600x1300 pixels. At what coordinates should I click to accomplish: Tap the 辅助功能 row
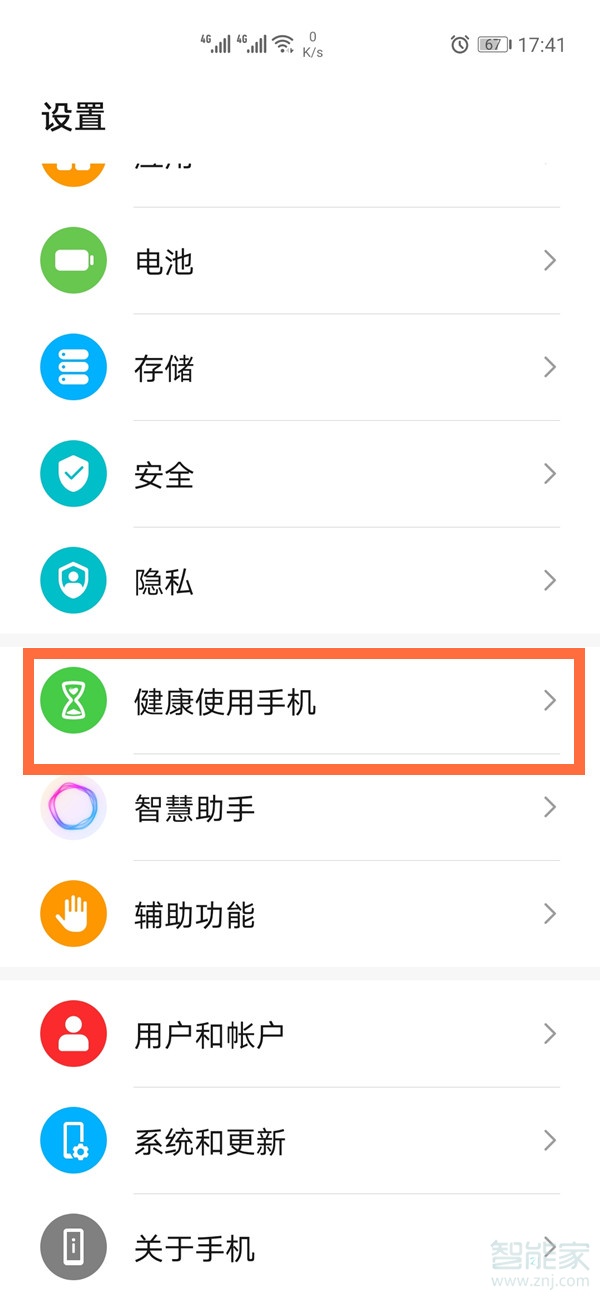(x=300, y=914)
